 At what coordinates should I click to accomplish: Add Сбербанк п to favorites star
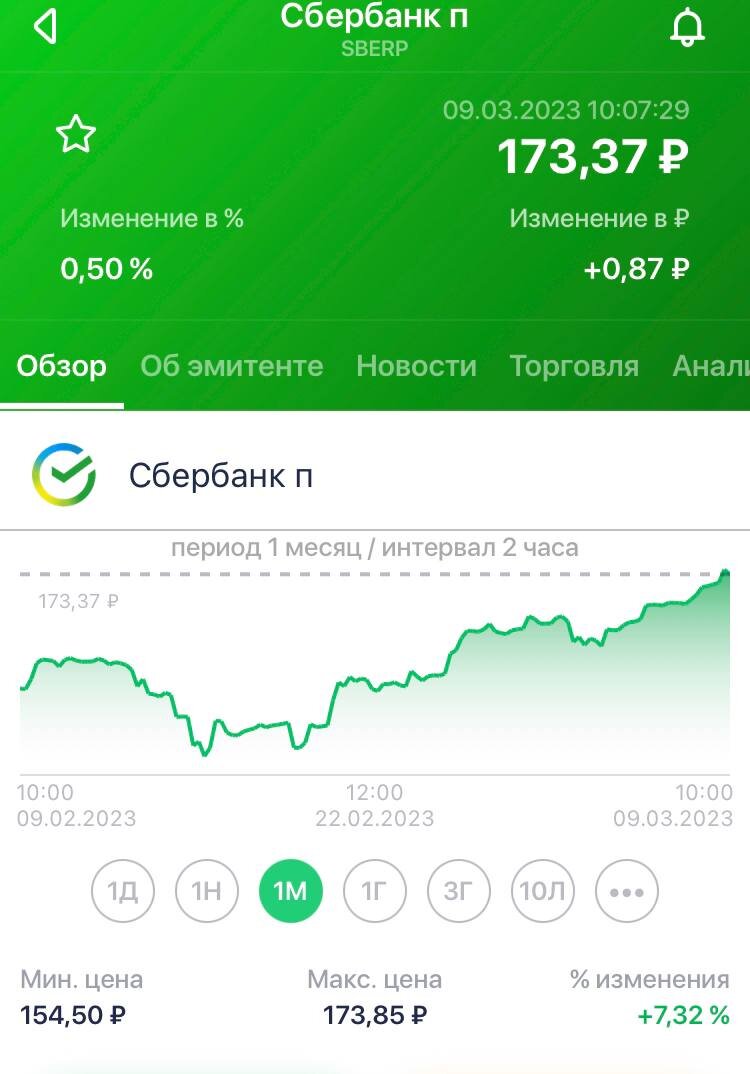(76, 134)
